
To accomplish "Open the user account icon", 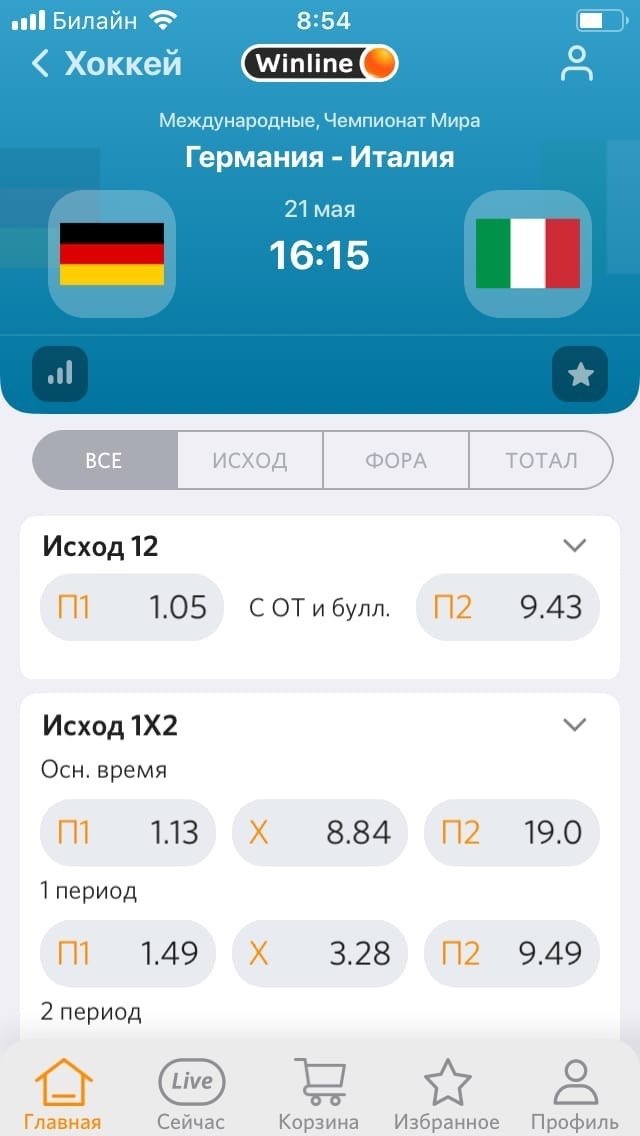I will click(576, 63).
